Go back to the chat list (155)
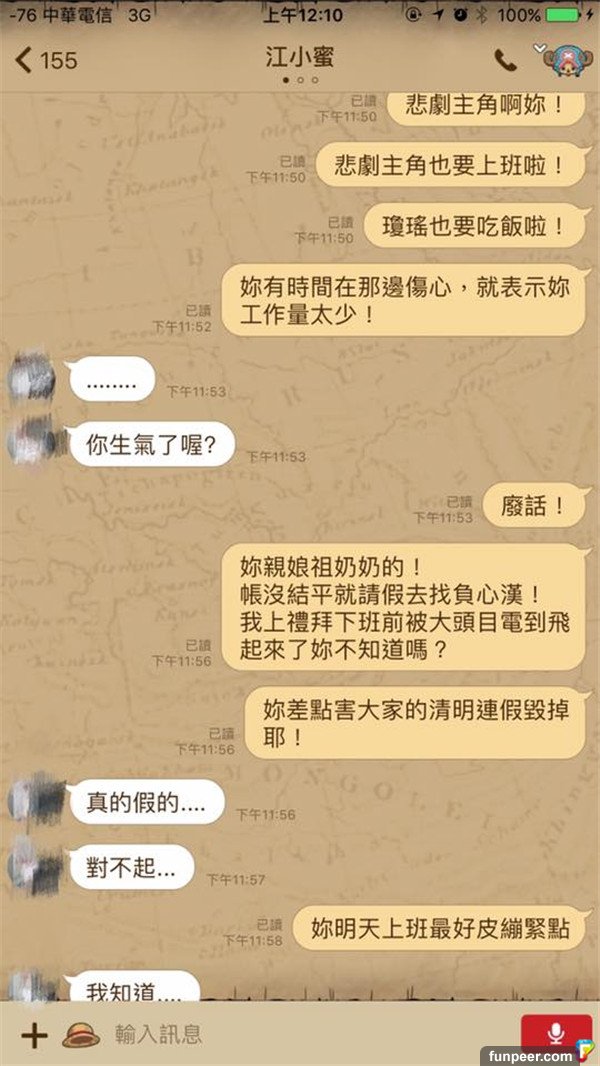 click(x=45, y=60)
